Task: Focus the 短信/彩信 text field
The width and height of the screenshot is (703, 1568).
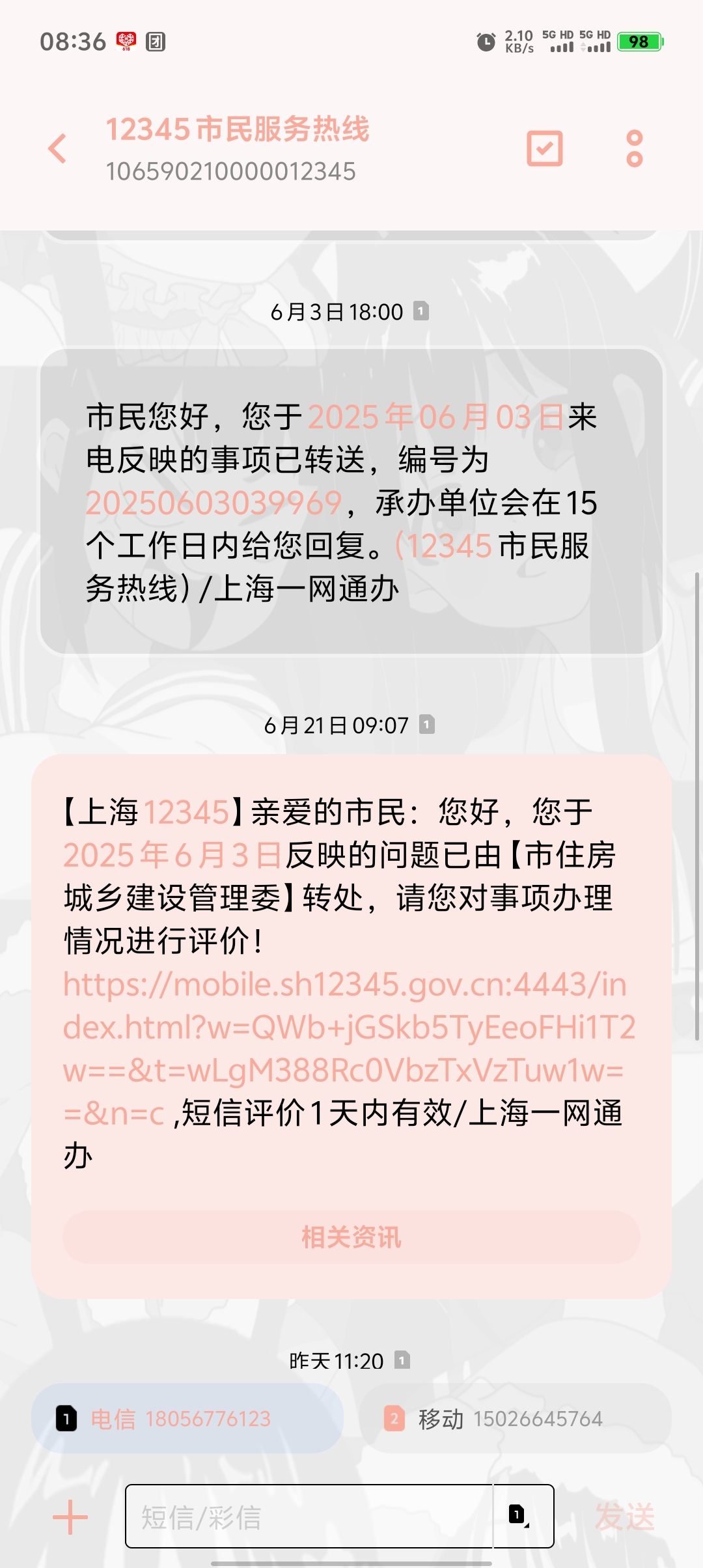Action: tap(309, 1516)
